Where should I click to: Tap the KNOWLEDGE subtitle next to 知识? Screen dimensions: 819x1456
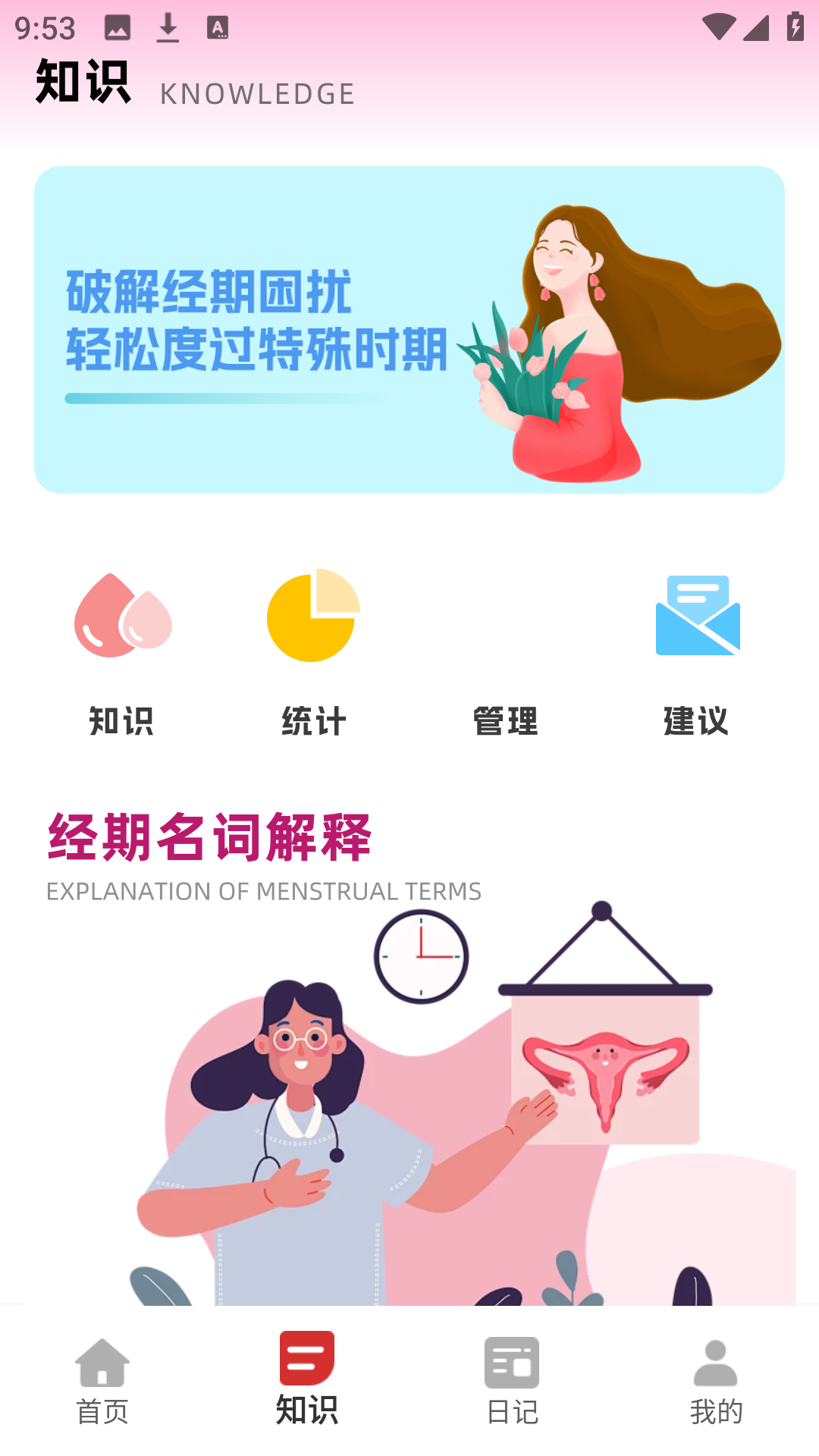click(x=258, y=93)
